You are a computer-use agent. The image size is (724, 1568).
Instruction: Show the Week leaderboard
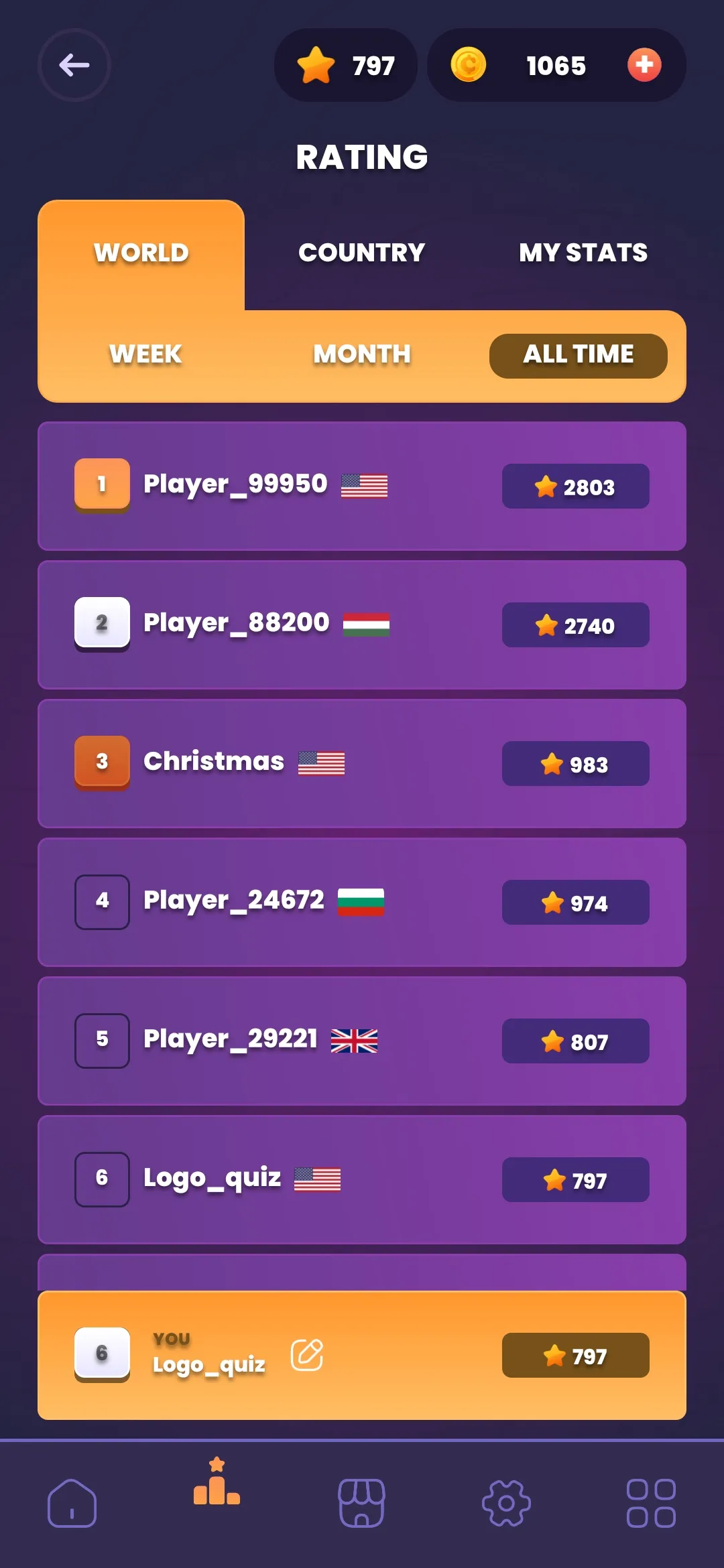pyautogui.click(x=145, y=354)
